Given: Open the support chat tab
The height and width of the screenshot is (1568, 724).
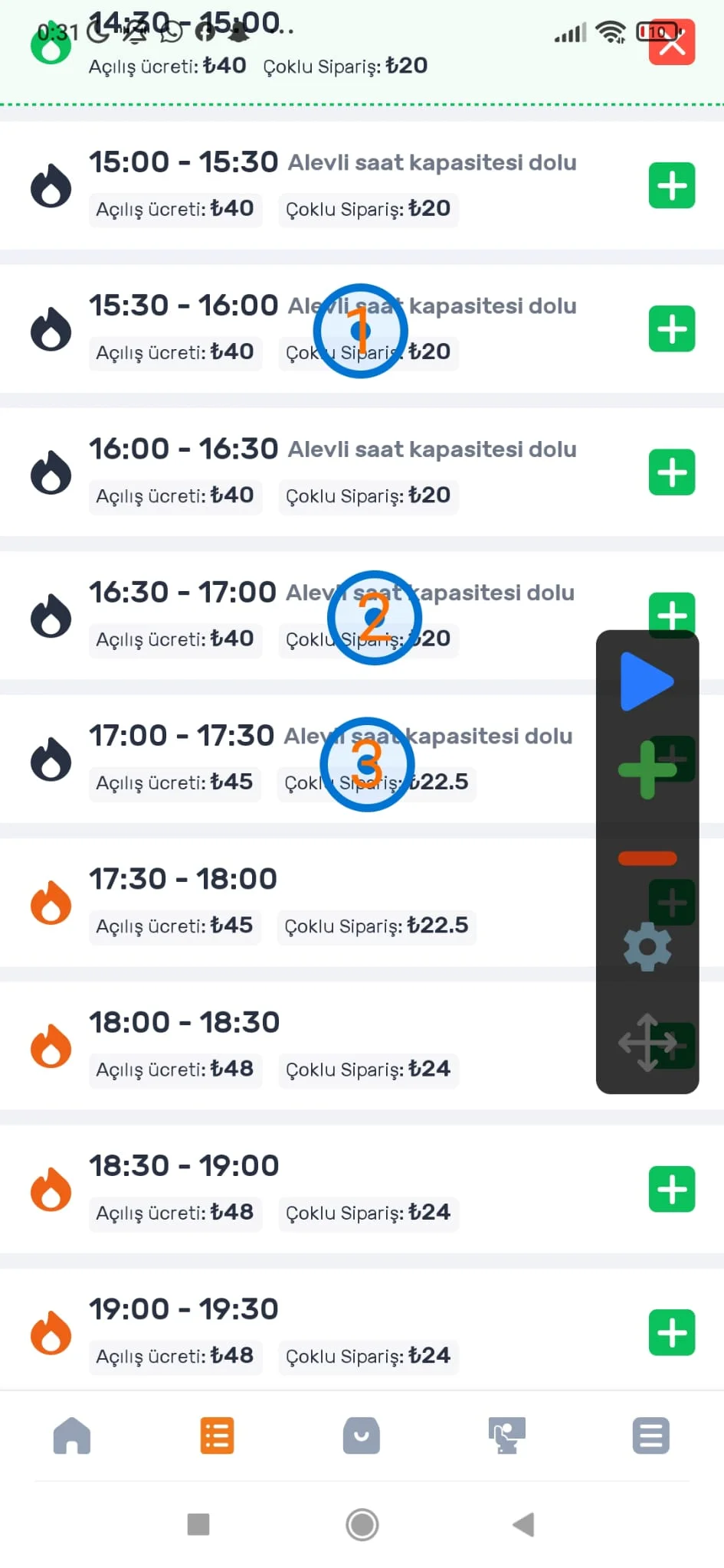Looking at the screenshot, I should point(506,1436).
